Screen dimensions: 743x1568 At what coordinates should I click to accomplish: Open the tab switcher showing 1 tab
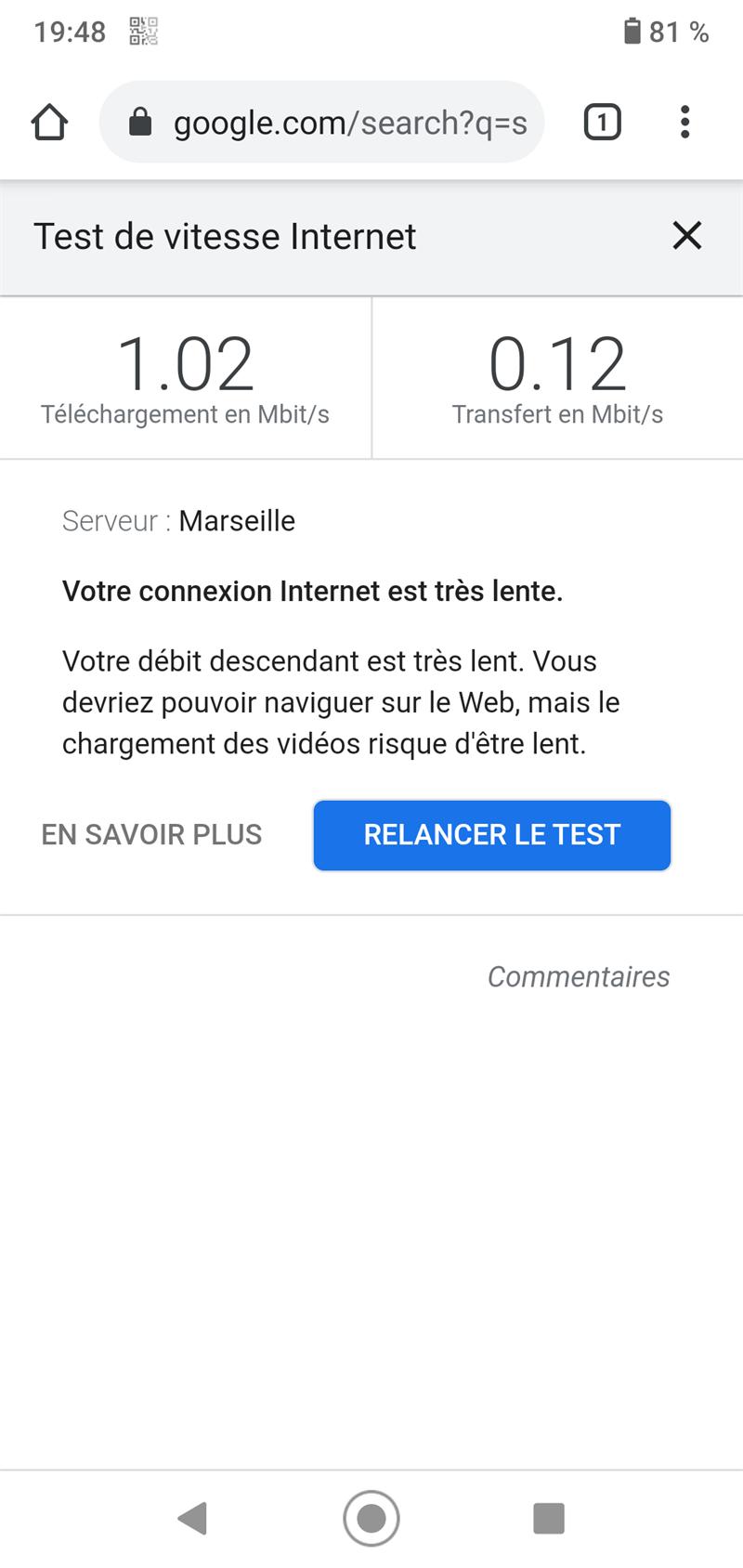point(602,121)
